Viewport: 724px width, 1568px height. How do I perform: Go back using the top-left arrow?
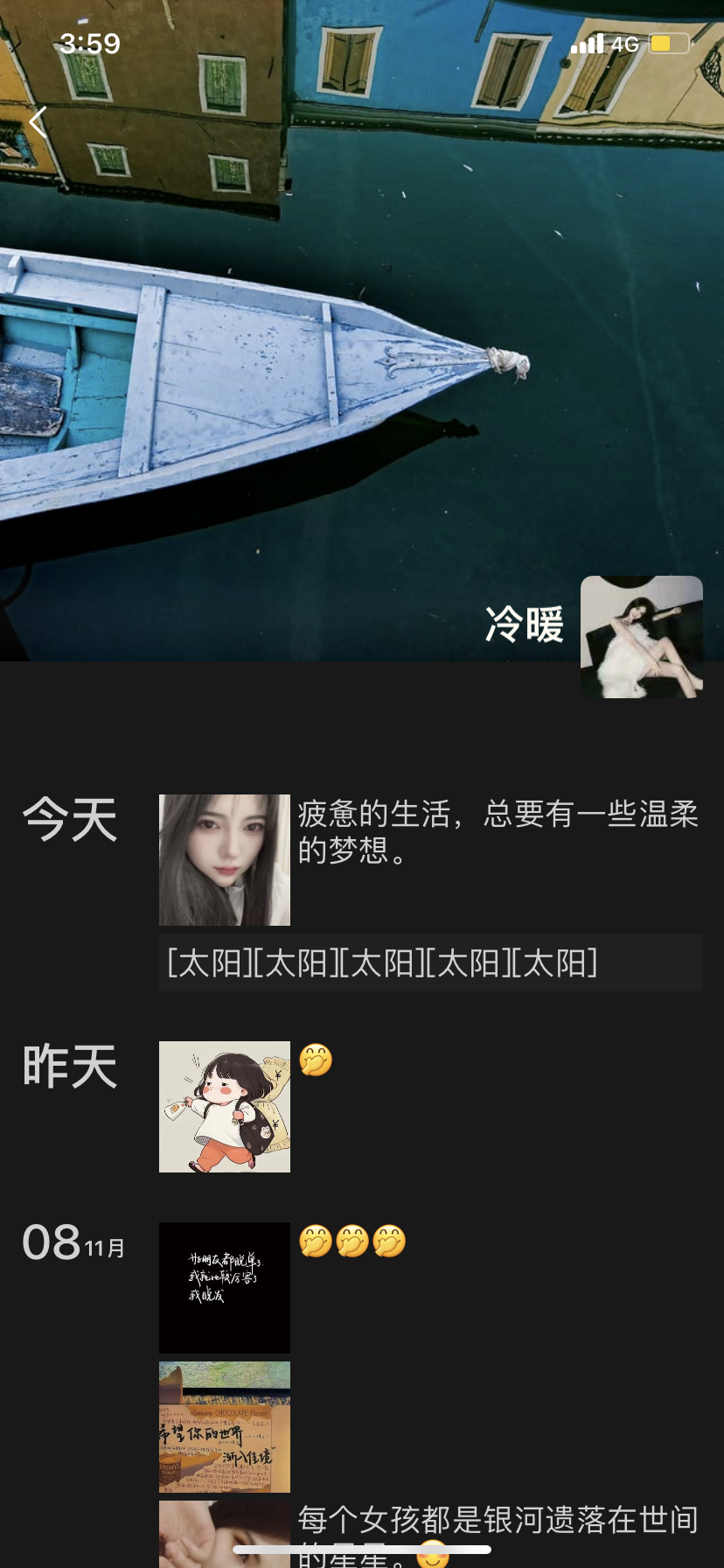[38, 122]
